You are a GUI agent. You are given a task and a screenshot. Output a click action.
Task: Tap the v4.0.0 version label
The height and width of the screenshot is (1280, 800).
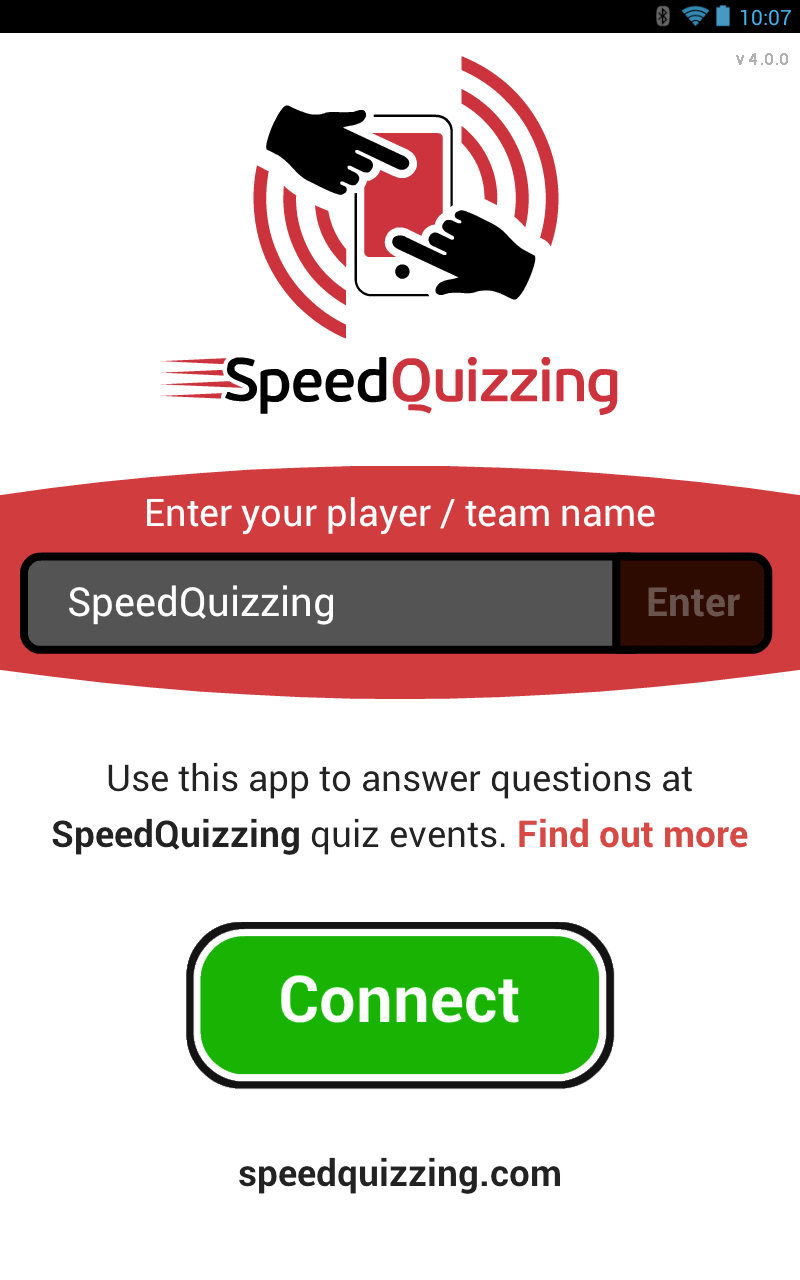coord(762,60)
